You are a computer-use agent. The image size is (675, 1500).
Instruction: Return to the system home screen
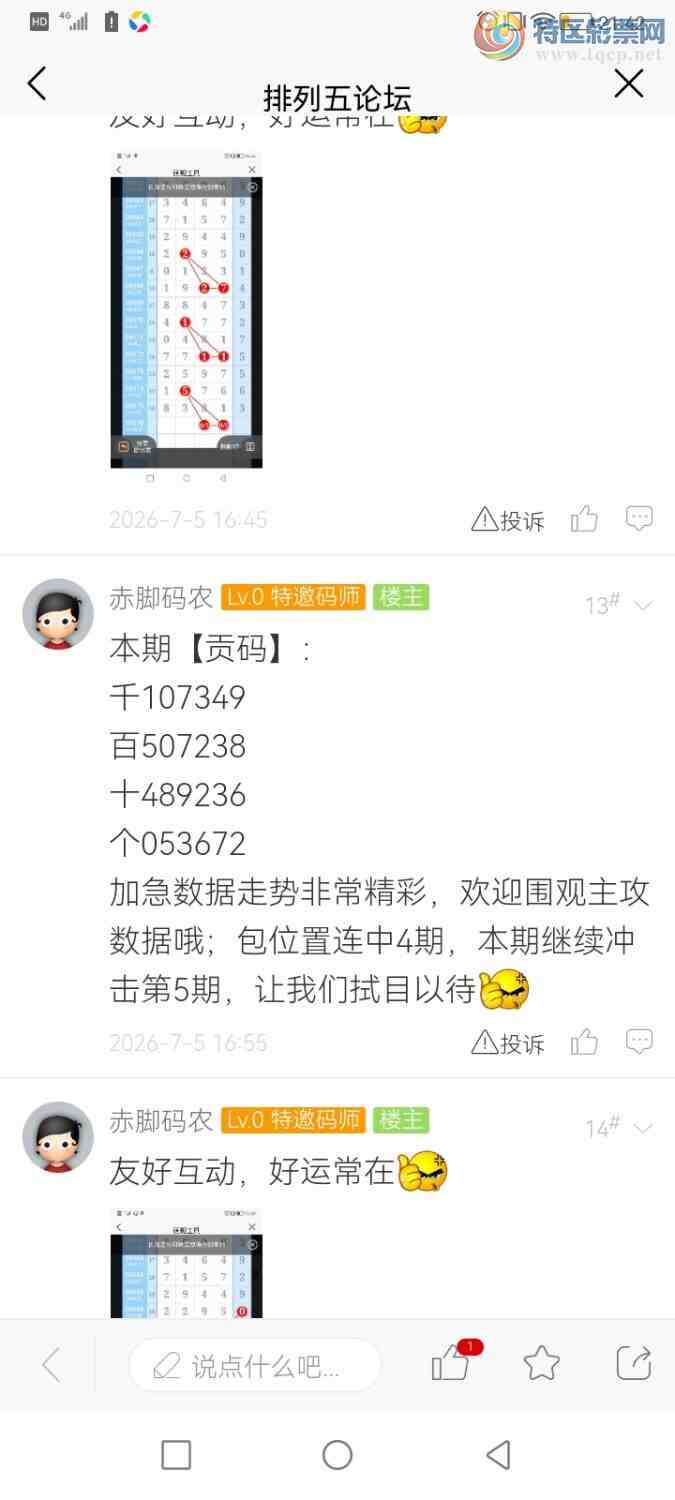337,1455
